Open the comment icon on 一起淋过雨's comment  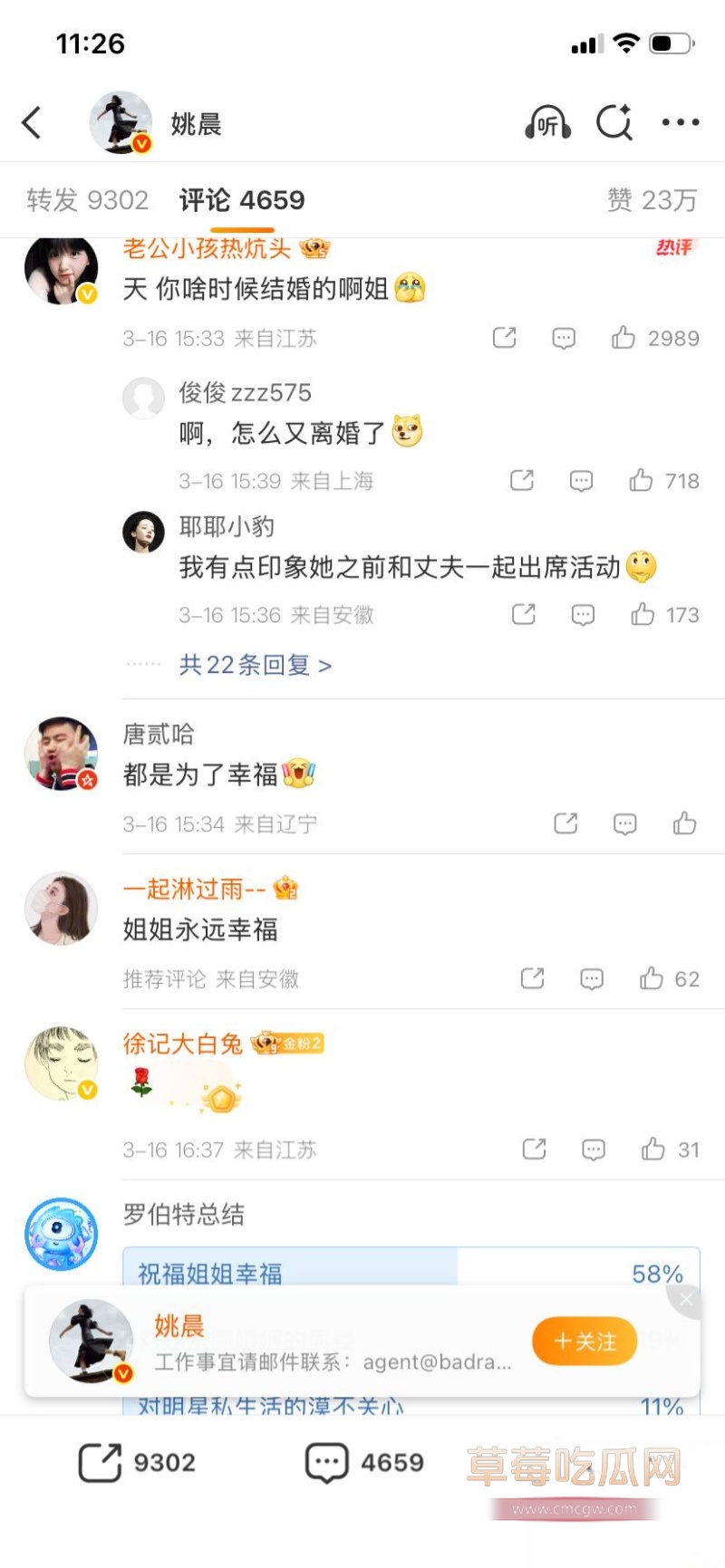(592, 978)
